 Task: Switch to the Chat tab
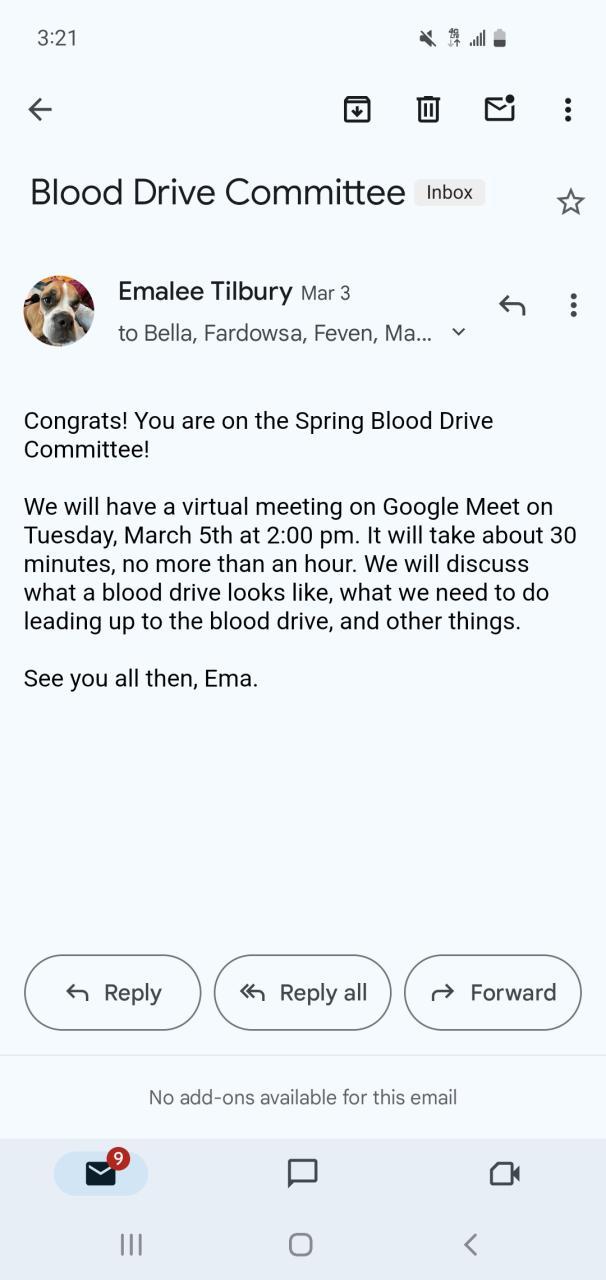[302, 1173]
